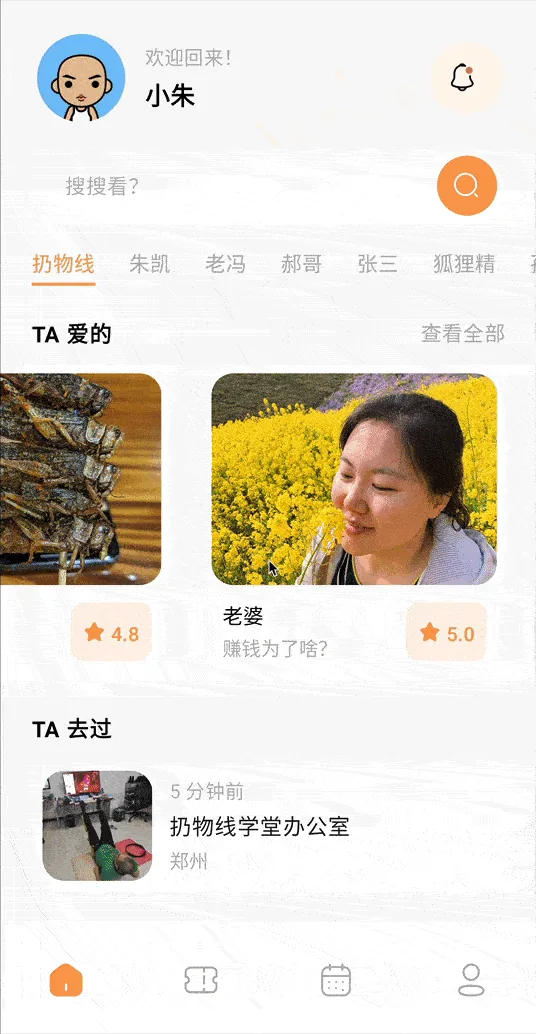The image size is (536, 1034).
Task: Open the calendar tab
Action: pos(336,979)
